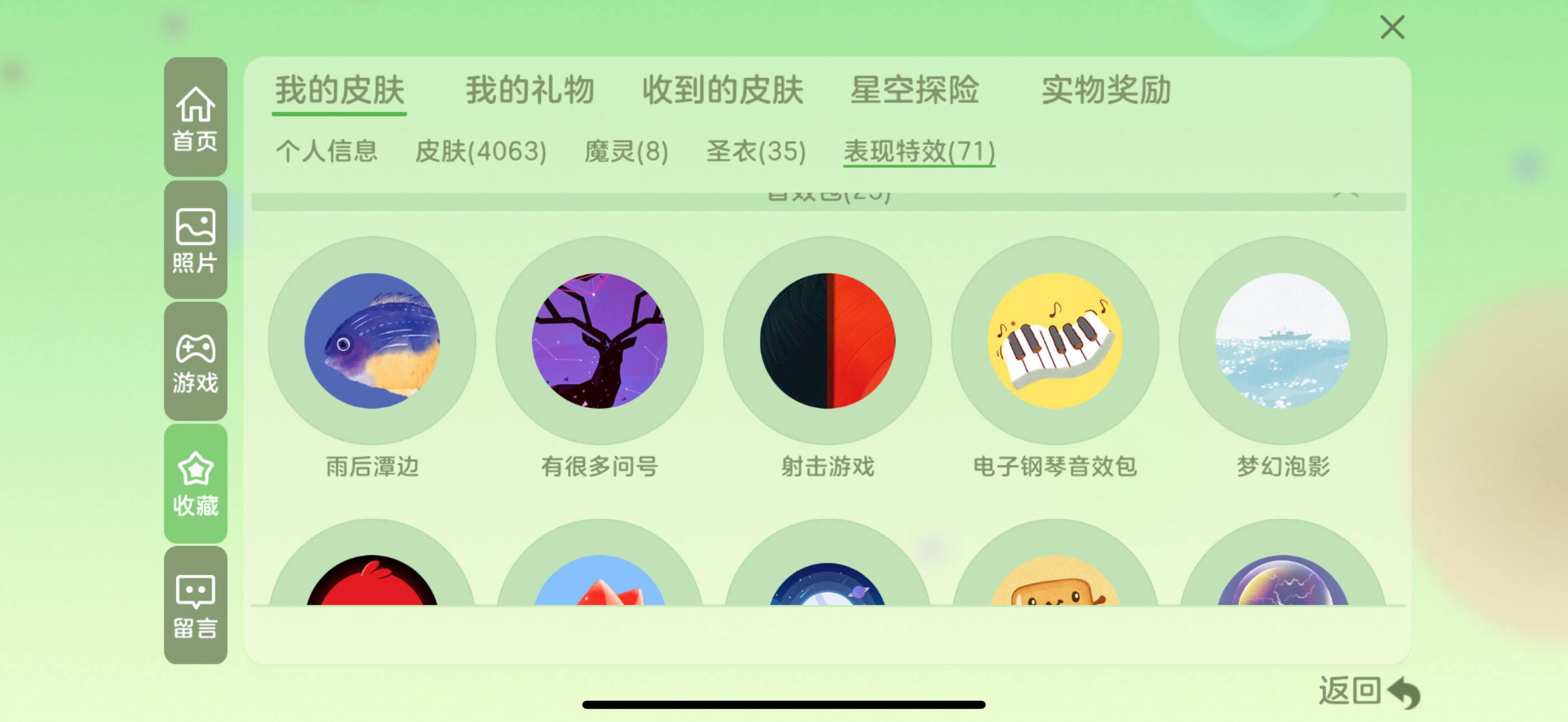
Task: Open the 照片 photos section
Action: (x=195, y=239)
